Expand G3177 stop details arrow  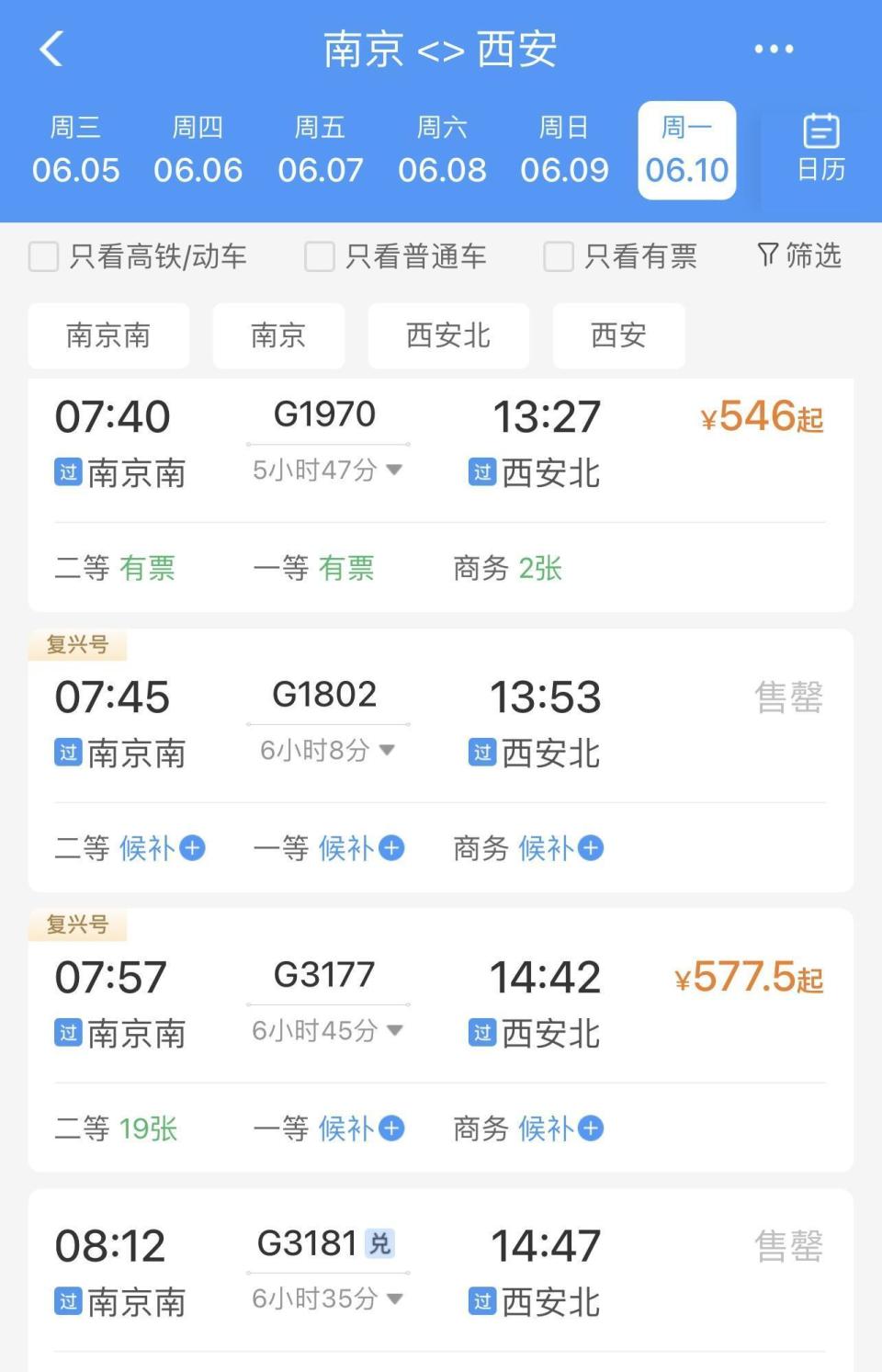395,1031
